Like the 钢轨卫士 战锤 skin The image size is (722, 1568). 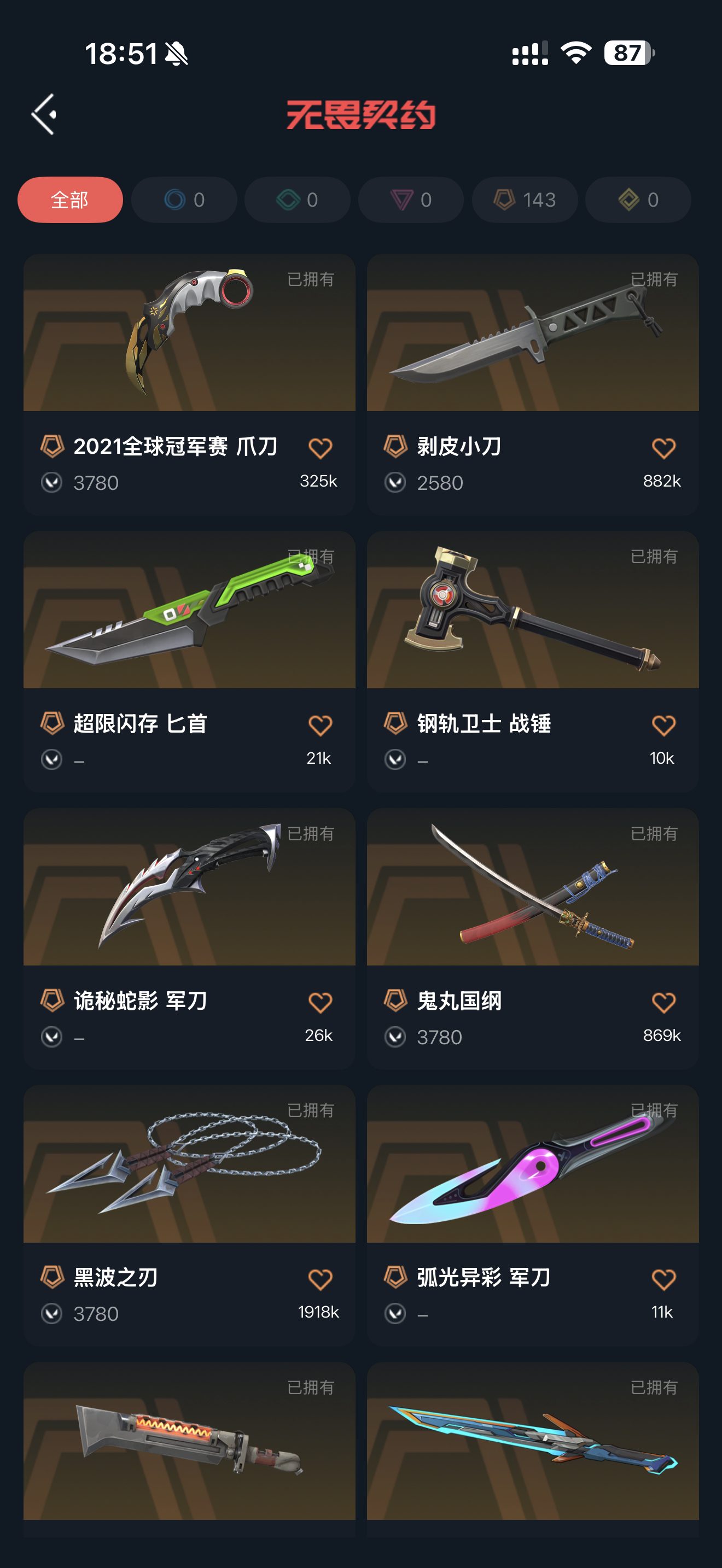663,726
